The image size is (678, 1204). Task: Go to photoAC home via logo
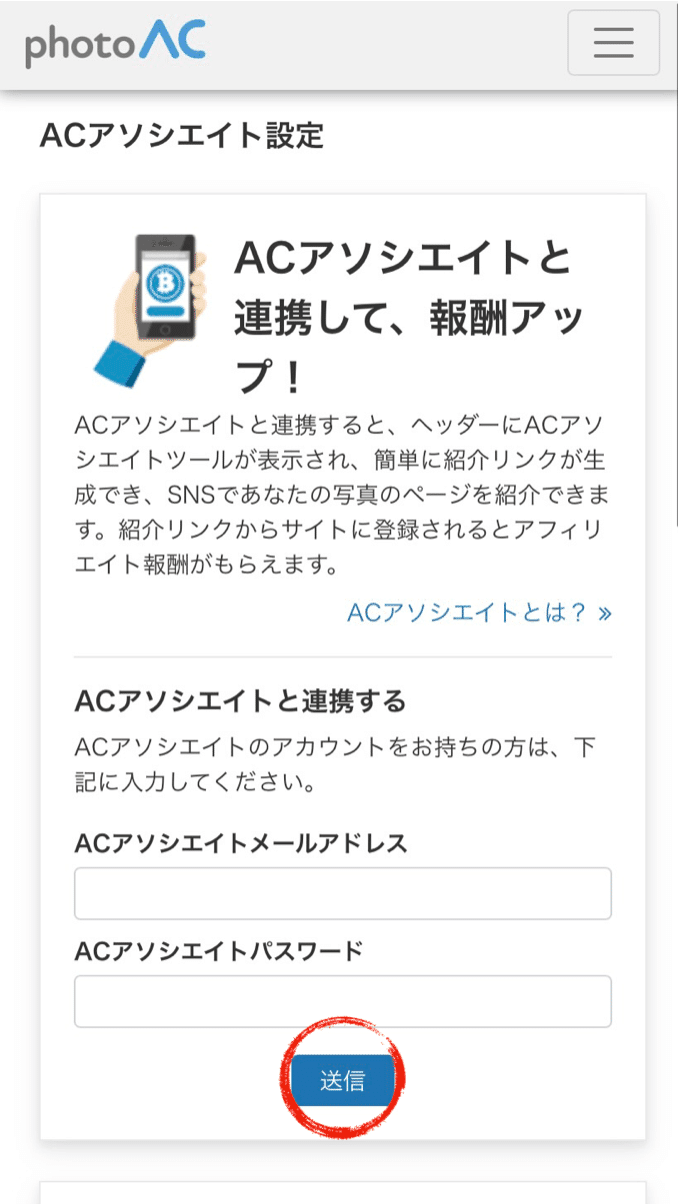click(116, 45)
